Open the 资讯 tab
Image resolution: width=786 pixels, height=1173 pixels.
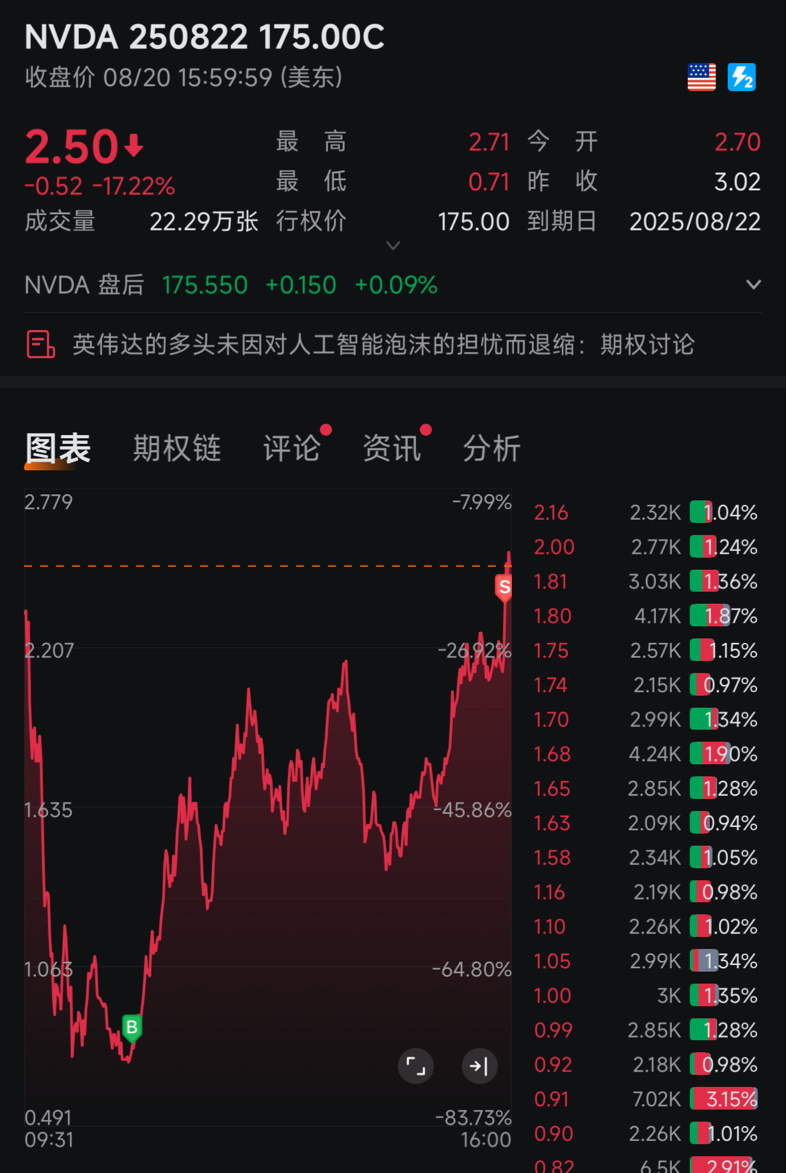[394, 448]
